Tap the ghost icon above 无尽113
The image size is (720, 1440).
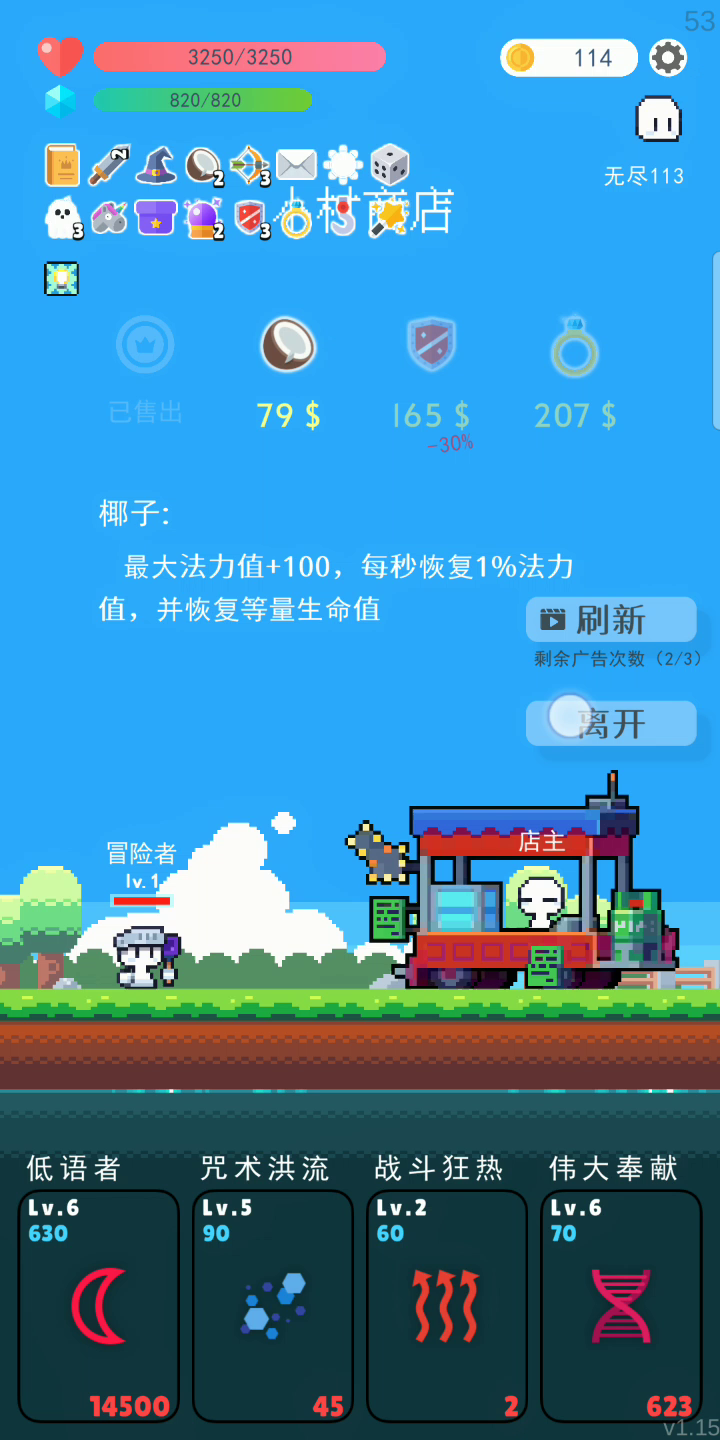(x=658, y=119)
